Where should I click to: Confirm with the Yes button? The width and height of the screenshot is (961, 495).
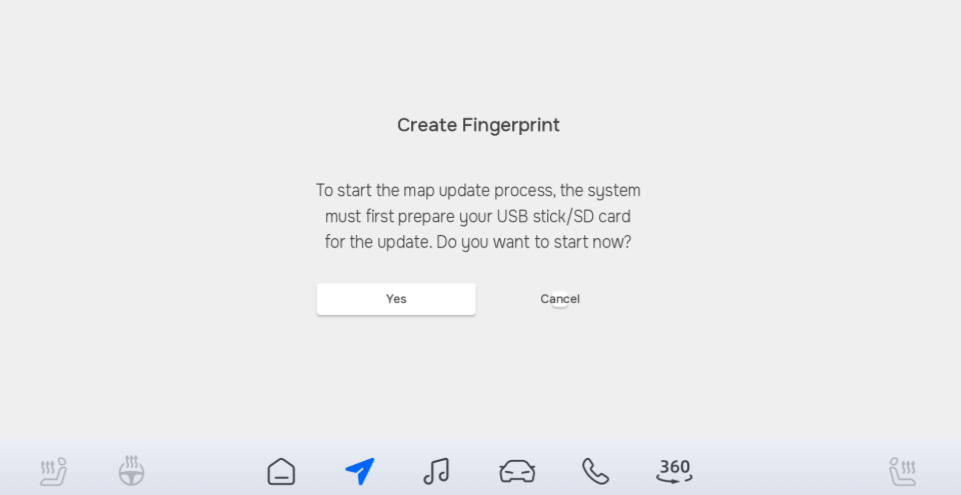(396, 299)
